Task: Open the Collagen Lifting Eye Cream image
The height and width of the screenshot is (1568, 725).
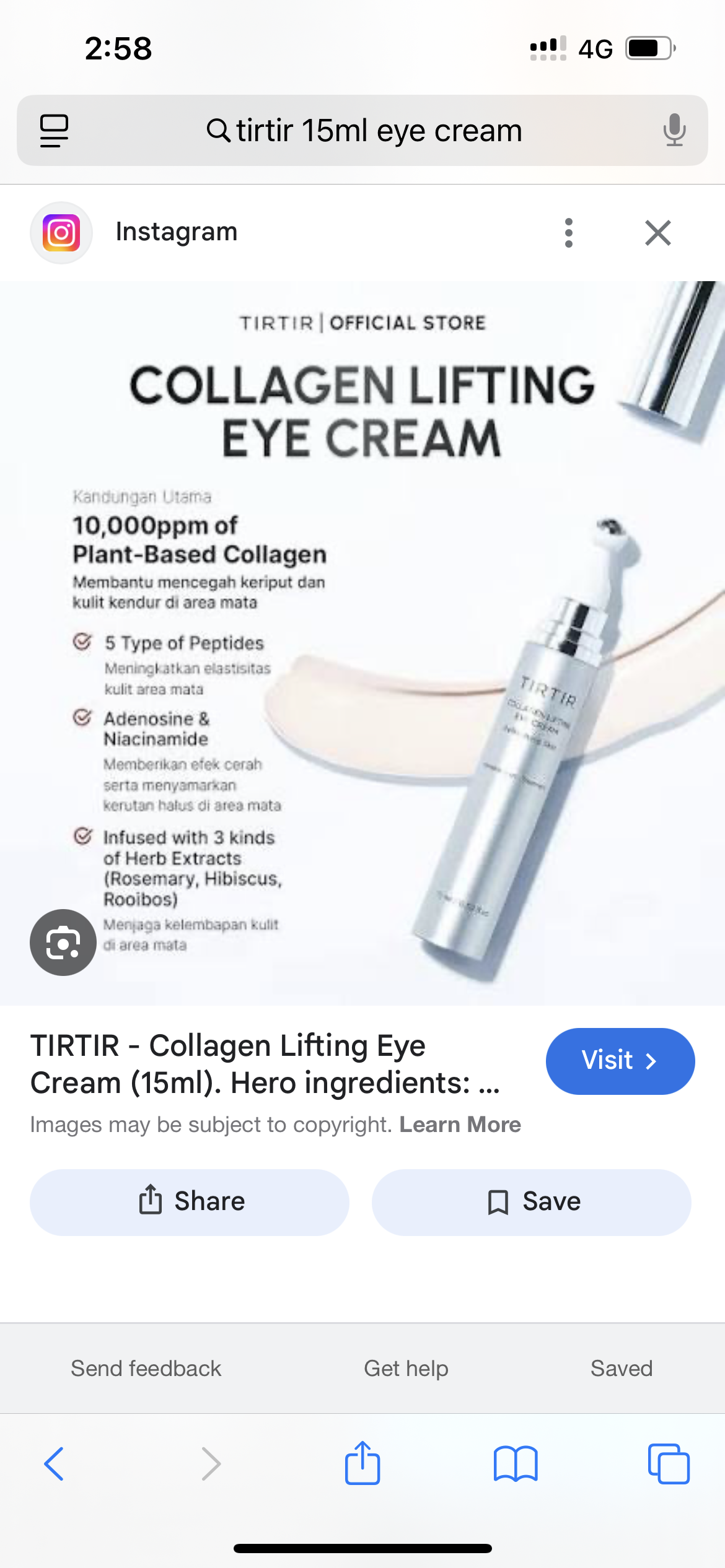Action: click(362, 643)
